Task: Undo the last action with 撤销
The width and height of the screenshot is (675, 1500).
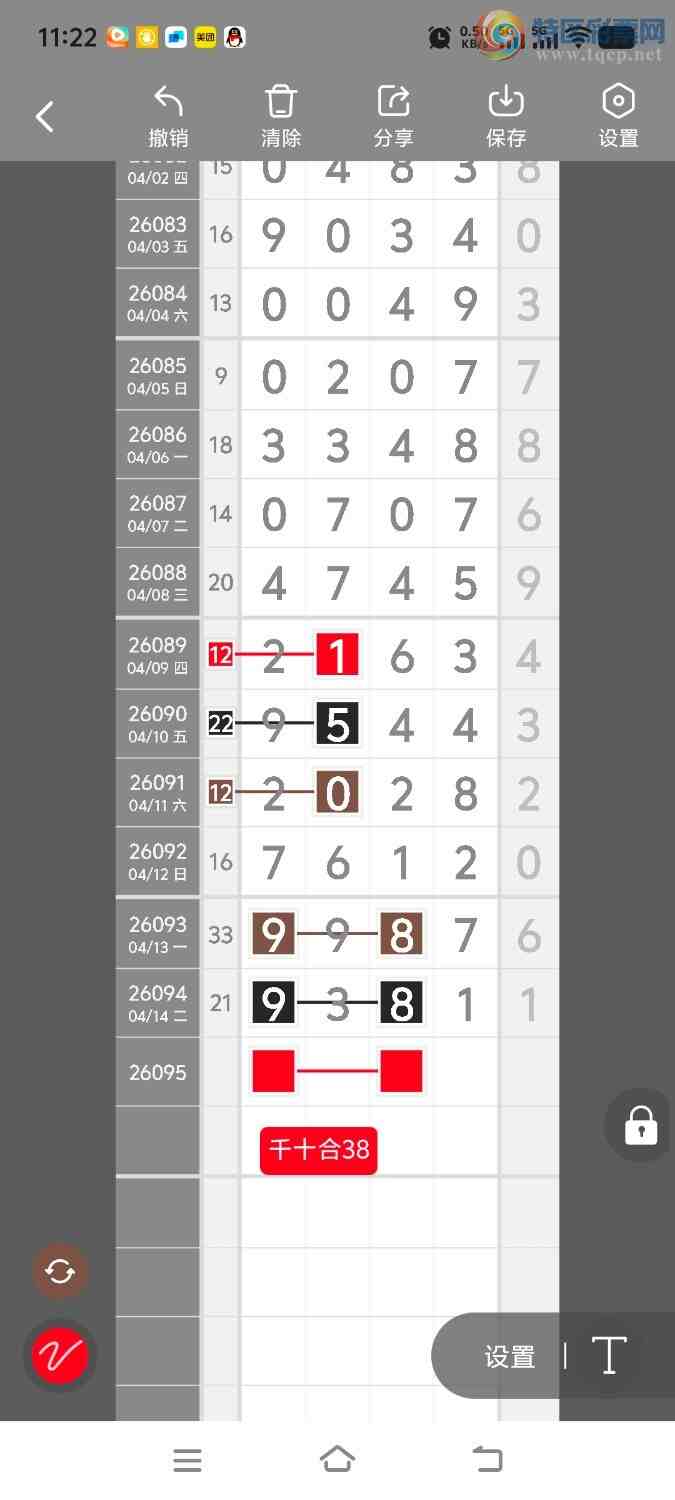Action: [168, 117]
